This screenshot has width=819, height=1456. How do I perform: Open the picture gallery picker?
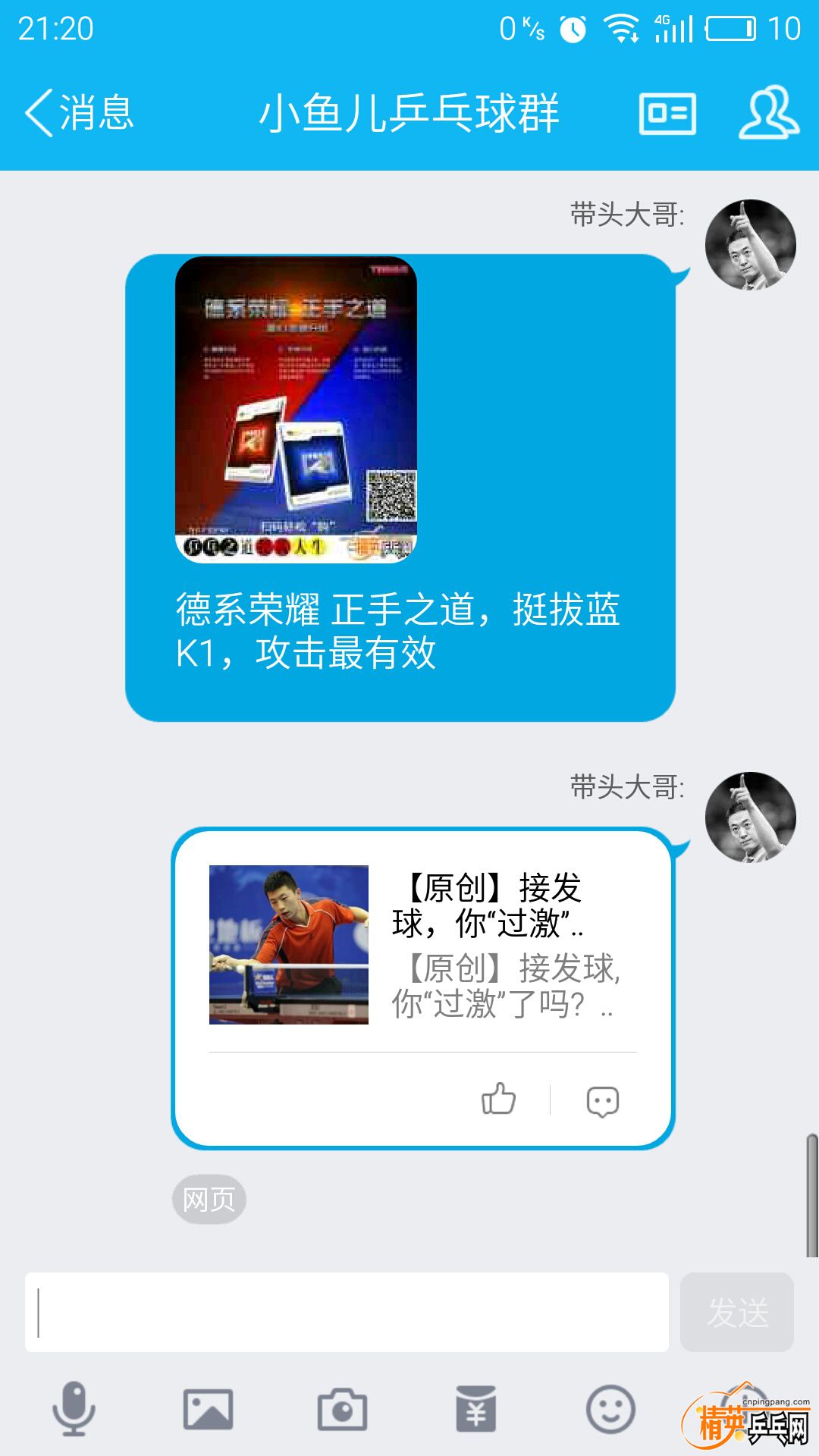point(208,1410)
